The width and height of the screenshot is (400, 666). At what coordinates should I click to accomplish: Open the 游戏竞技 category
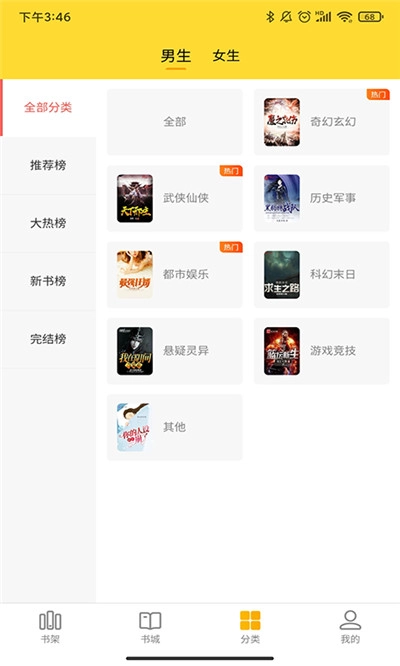click(321, 351)
